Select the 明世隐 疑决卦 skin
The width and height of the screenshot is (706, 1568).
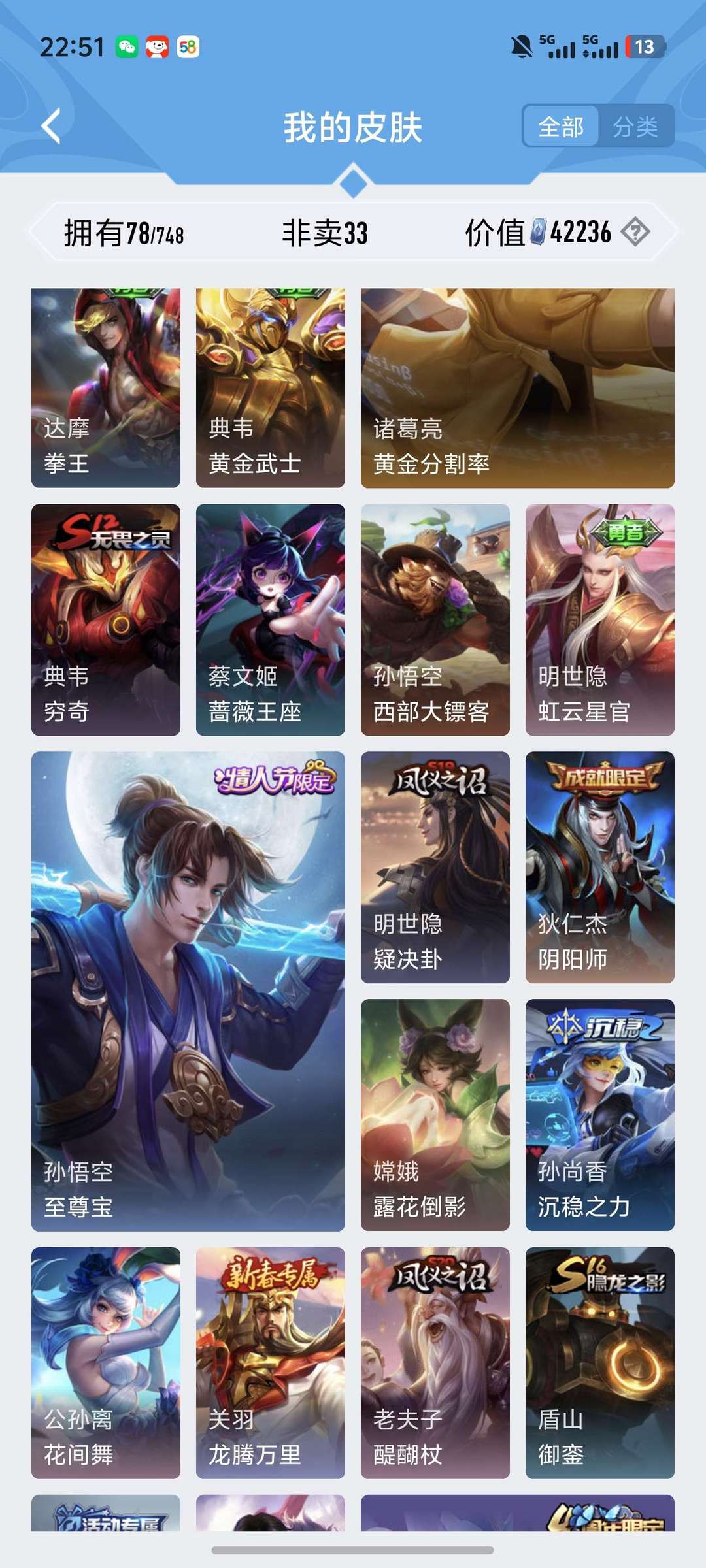point(435,867)
